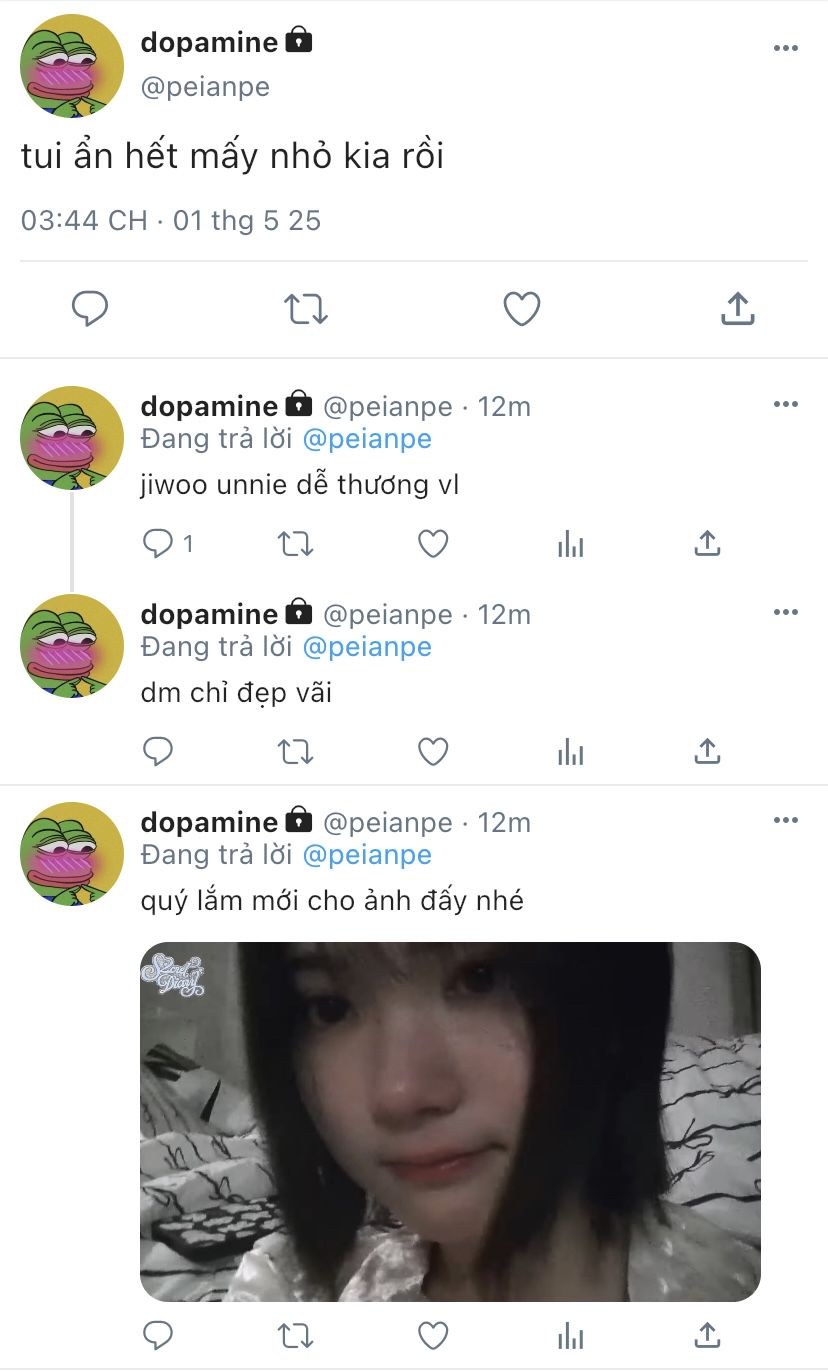Reply to the "quý lắm mới cho ảnh" tweet
The image size is (828, 1372).
pyautogui.click(x=158, y=1335)
